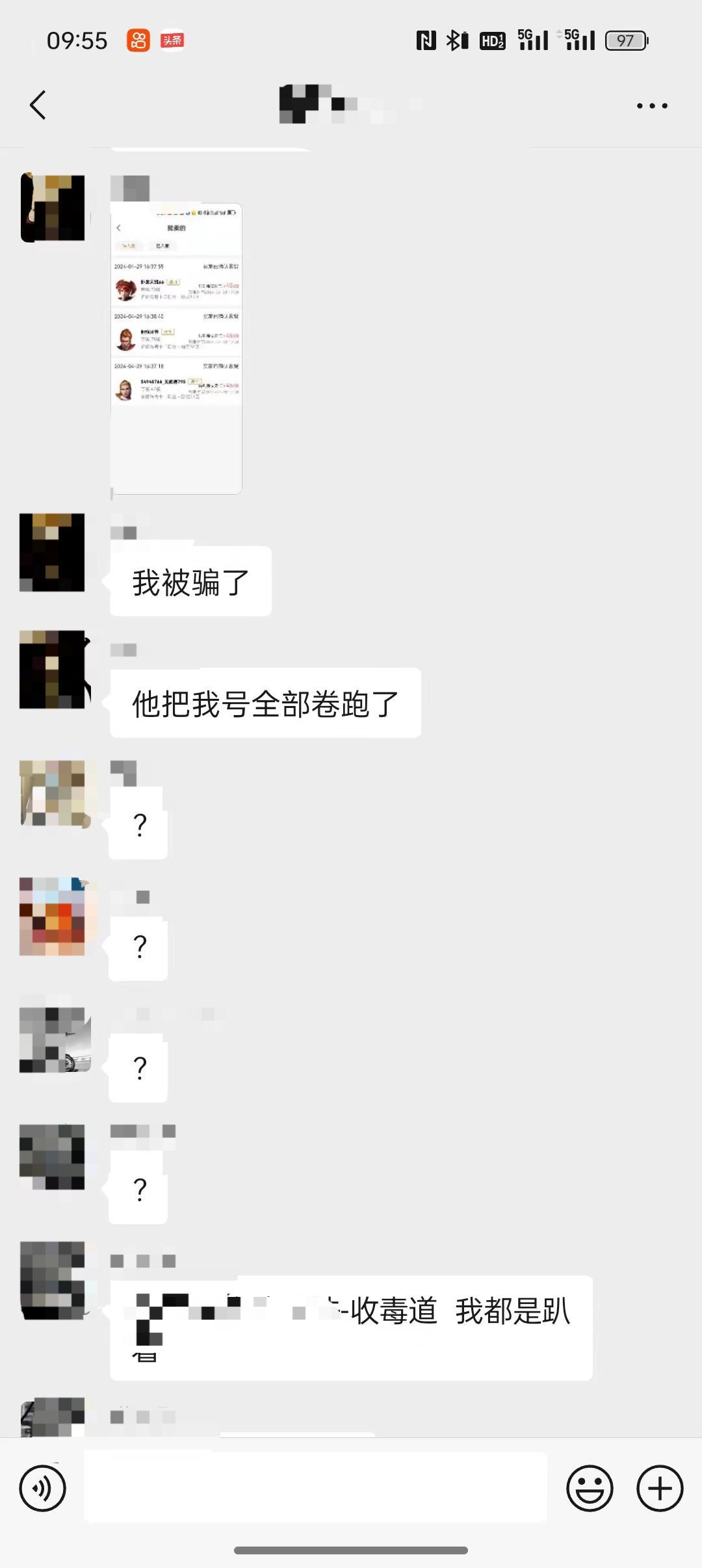
Task: Open avatar beside the "收毒道" message
Action: coord(52,1280)
